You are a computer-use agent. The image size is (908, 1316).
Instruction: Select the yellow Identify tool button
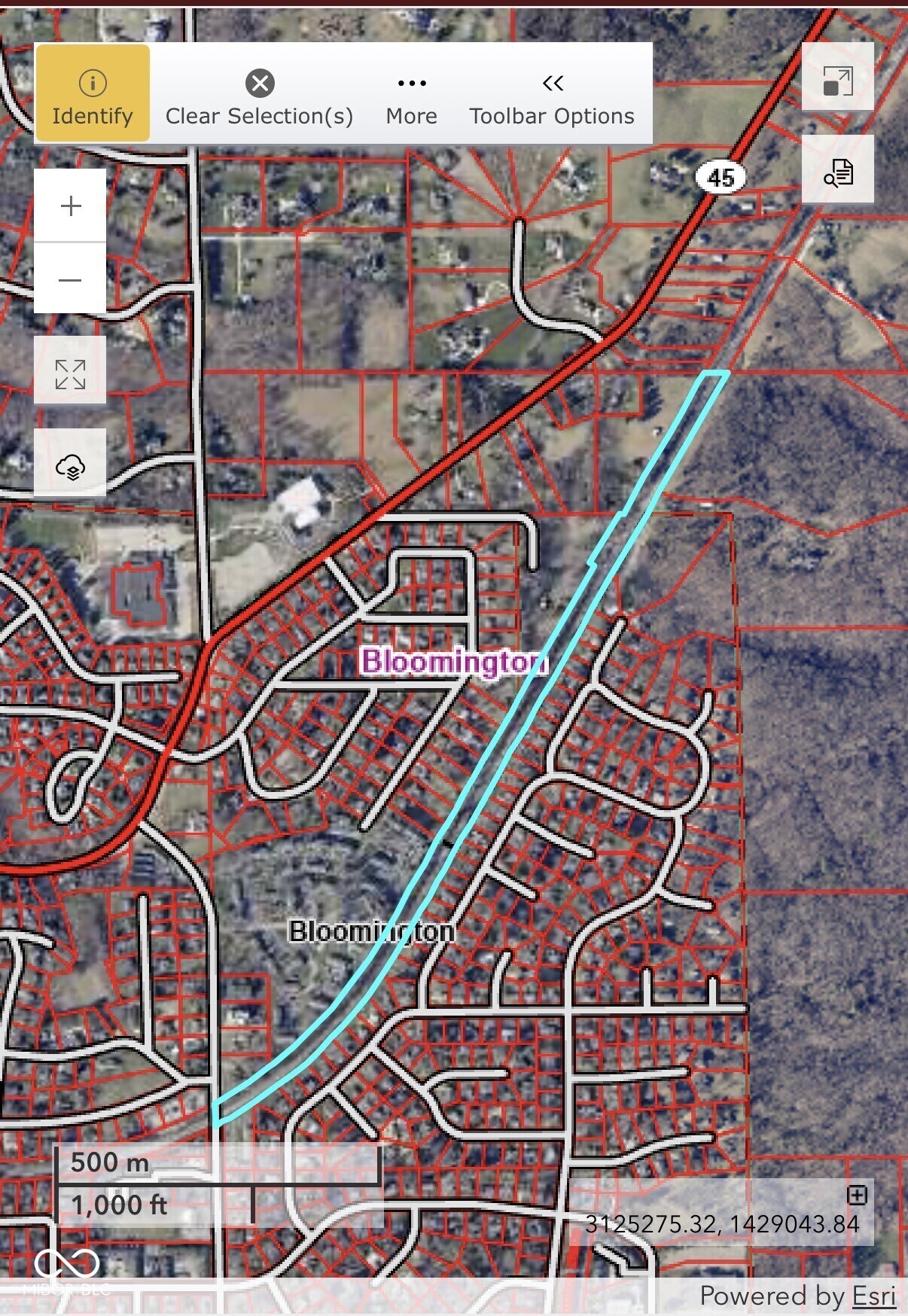tap(91, 93)
